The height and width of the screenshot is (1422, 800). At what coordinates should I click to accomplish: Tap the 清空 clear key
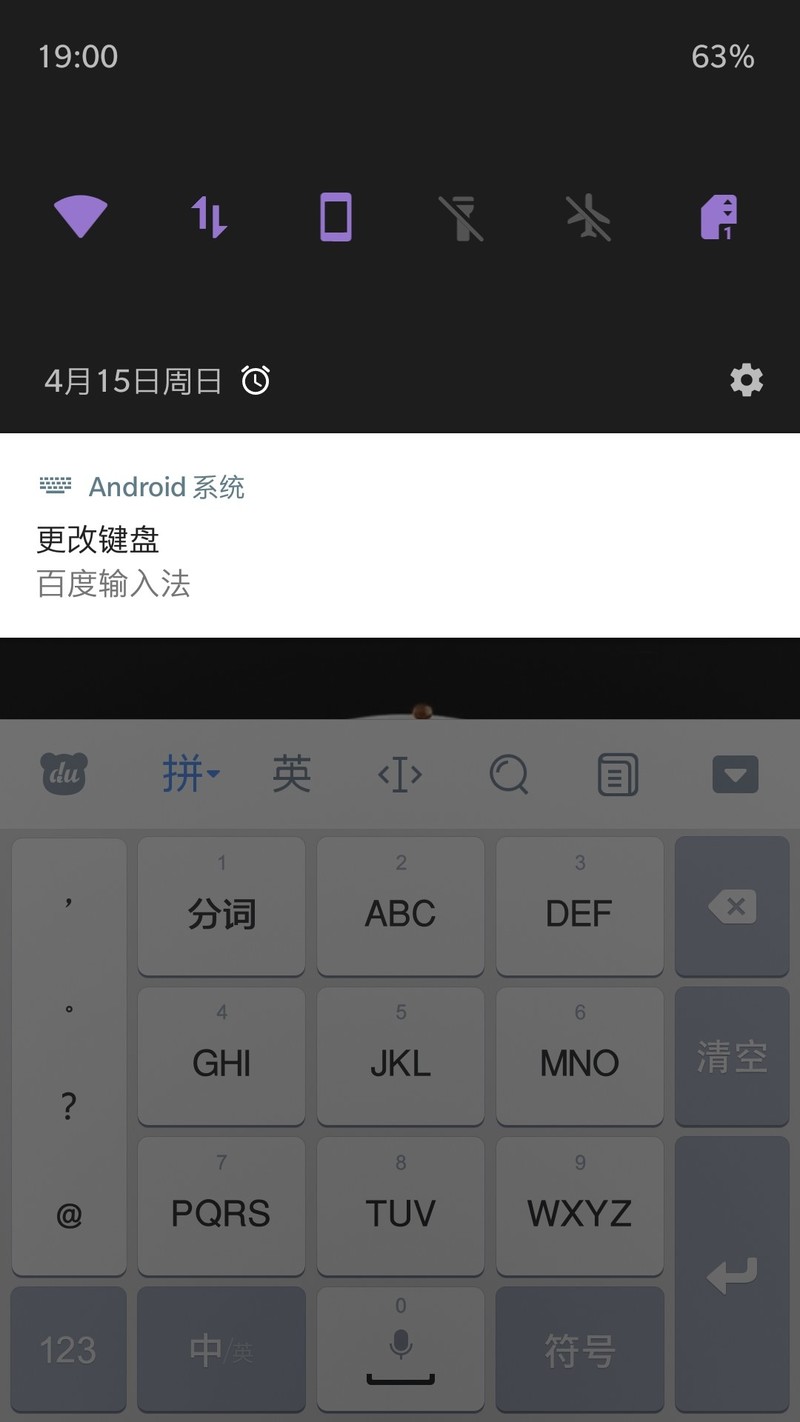click(732, 1057)
